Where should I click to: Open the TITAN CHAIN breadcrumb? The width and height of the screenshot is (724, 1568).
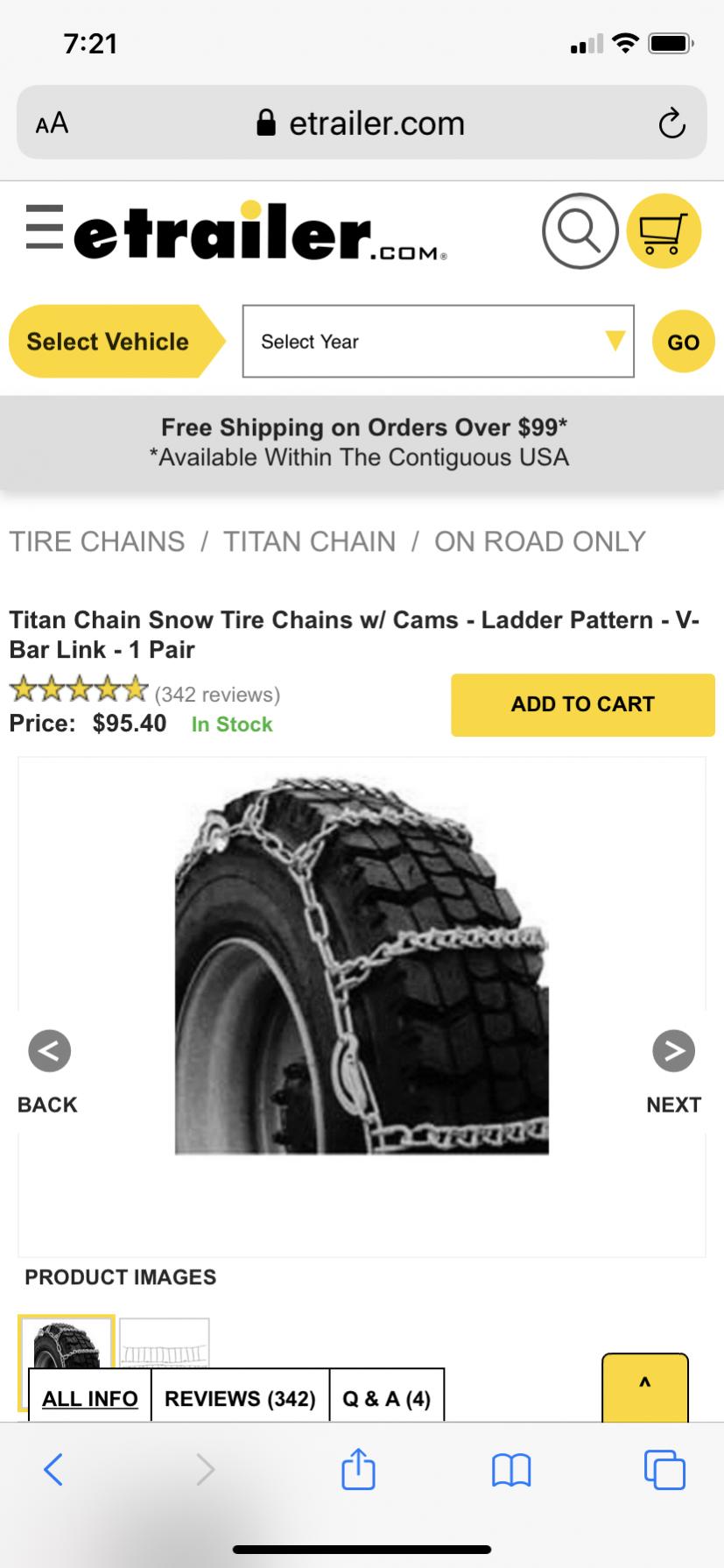(309, 541)
